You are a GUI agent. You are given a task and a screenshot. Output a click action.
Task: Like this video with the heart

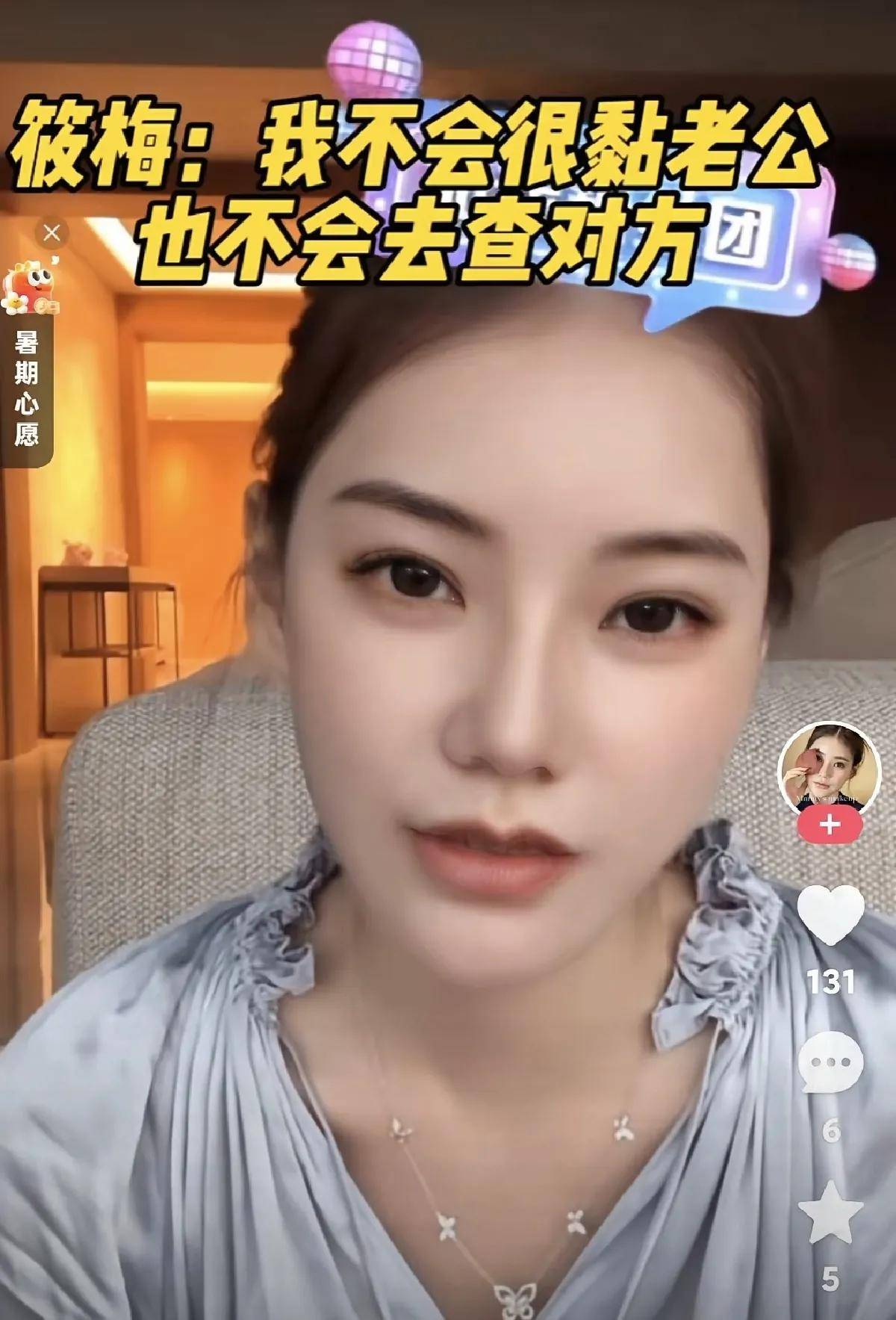click(830, 915)
